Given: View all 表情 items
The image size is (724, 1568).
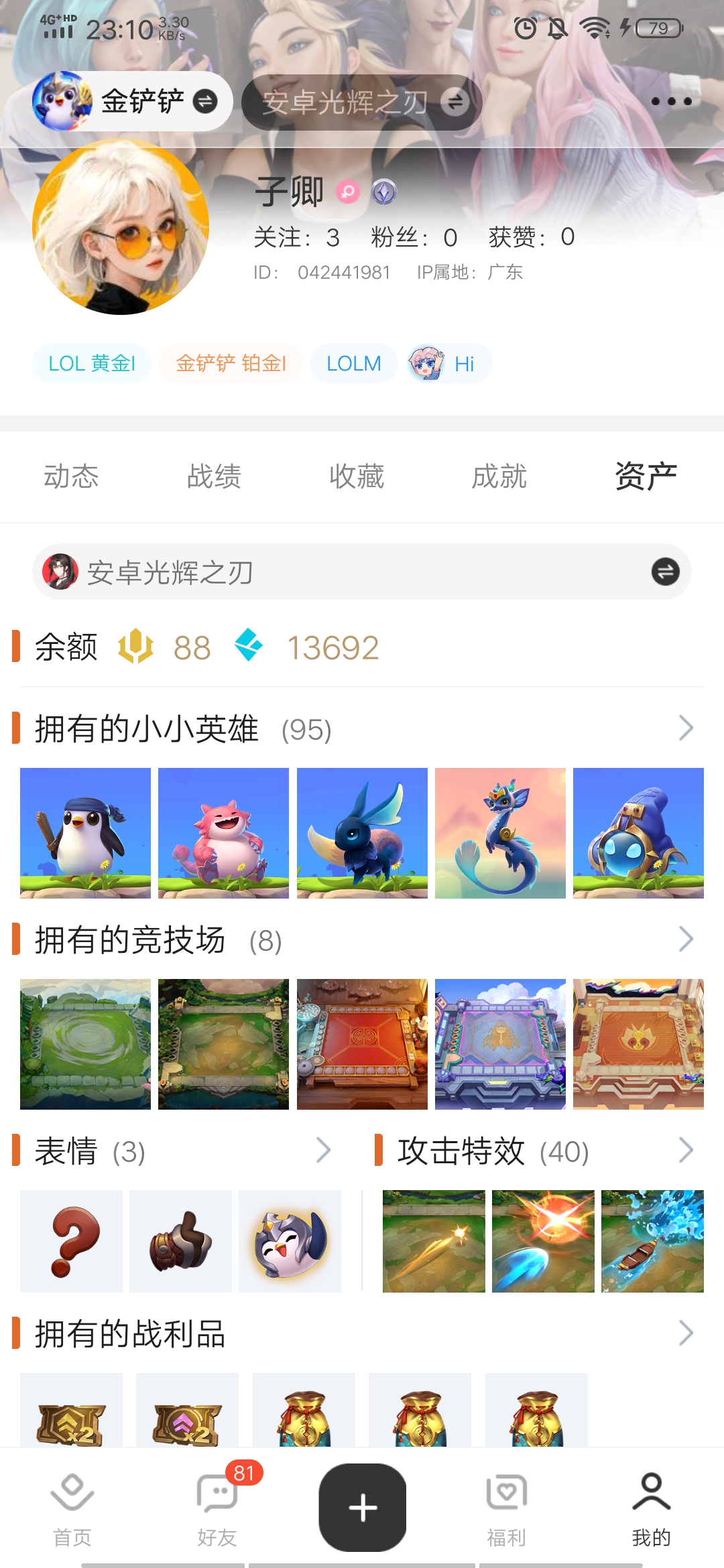Looking at the screenshot, I should 323,1151.
